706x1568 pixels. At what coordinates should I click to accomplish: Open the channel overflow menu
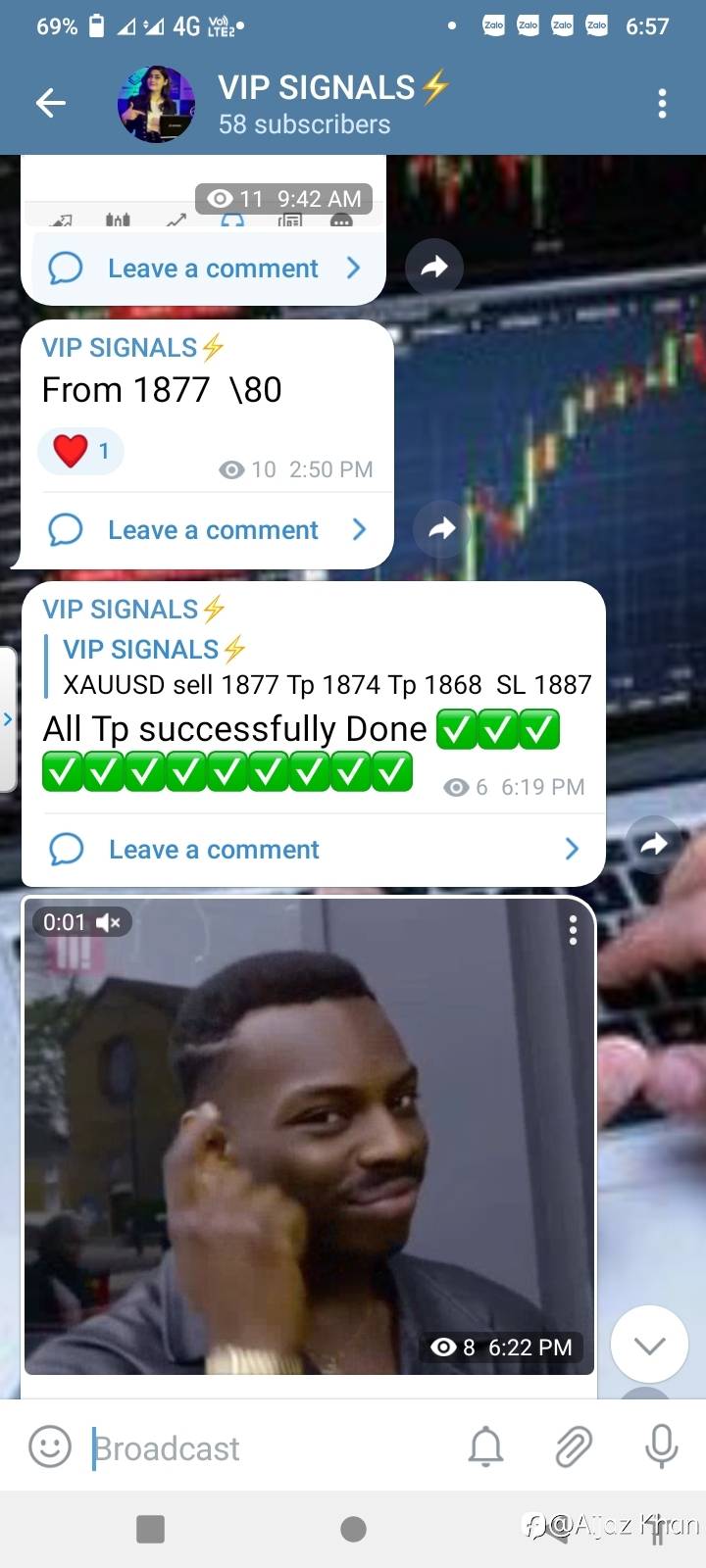[x=663, y=103]
